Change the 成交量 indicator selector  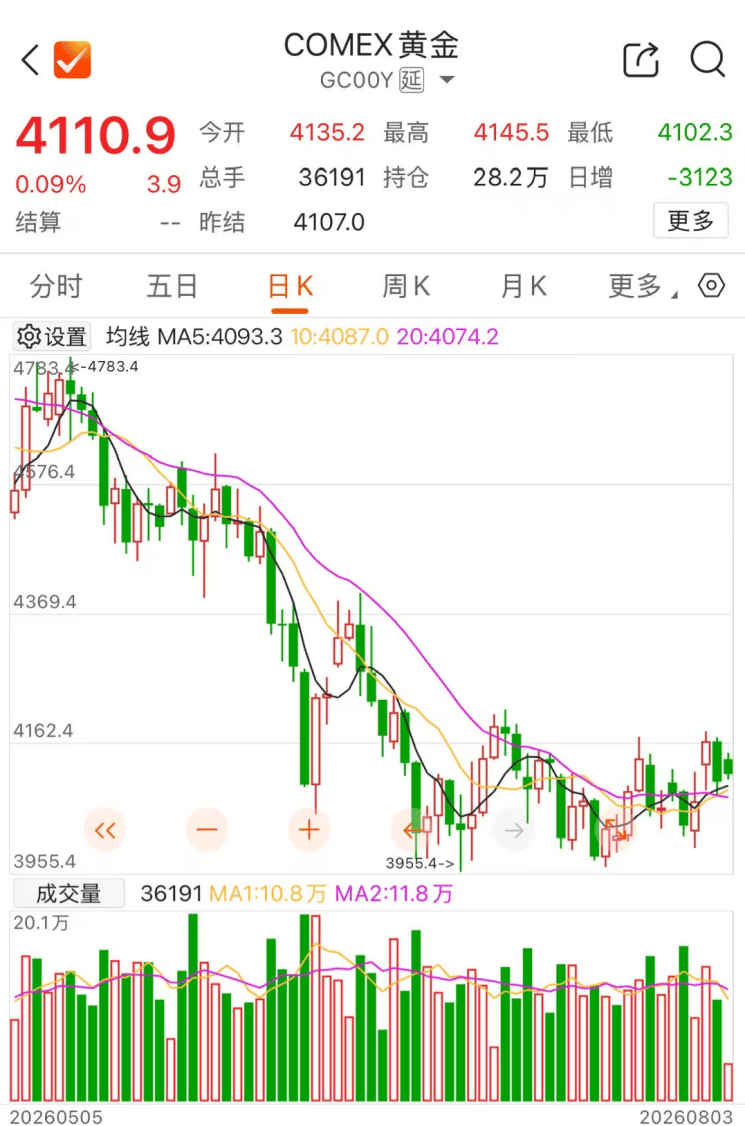(x=69, y=893)
